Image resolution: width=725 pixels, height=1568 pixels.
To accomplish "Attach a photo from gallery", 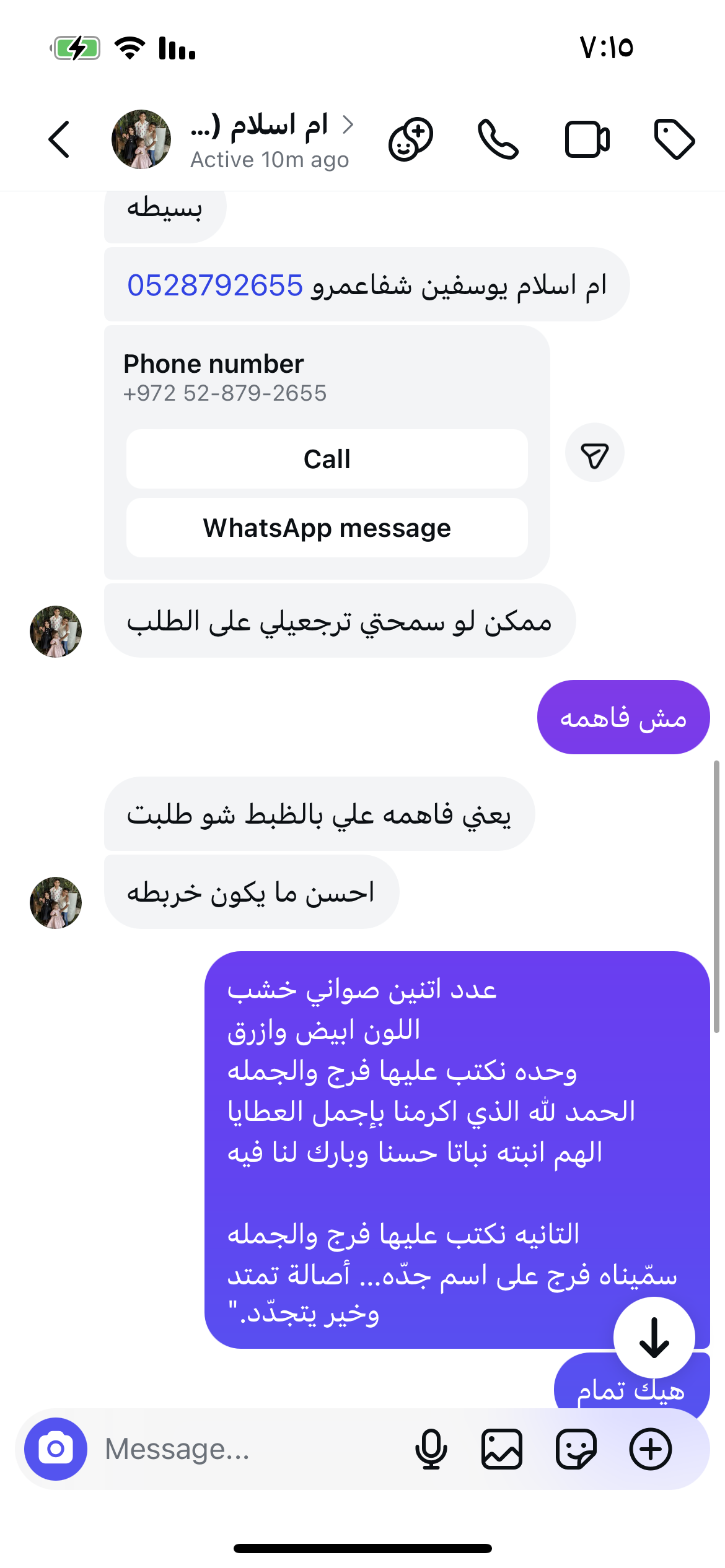I will [x=502, y=1449].
